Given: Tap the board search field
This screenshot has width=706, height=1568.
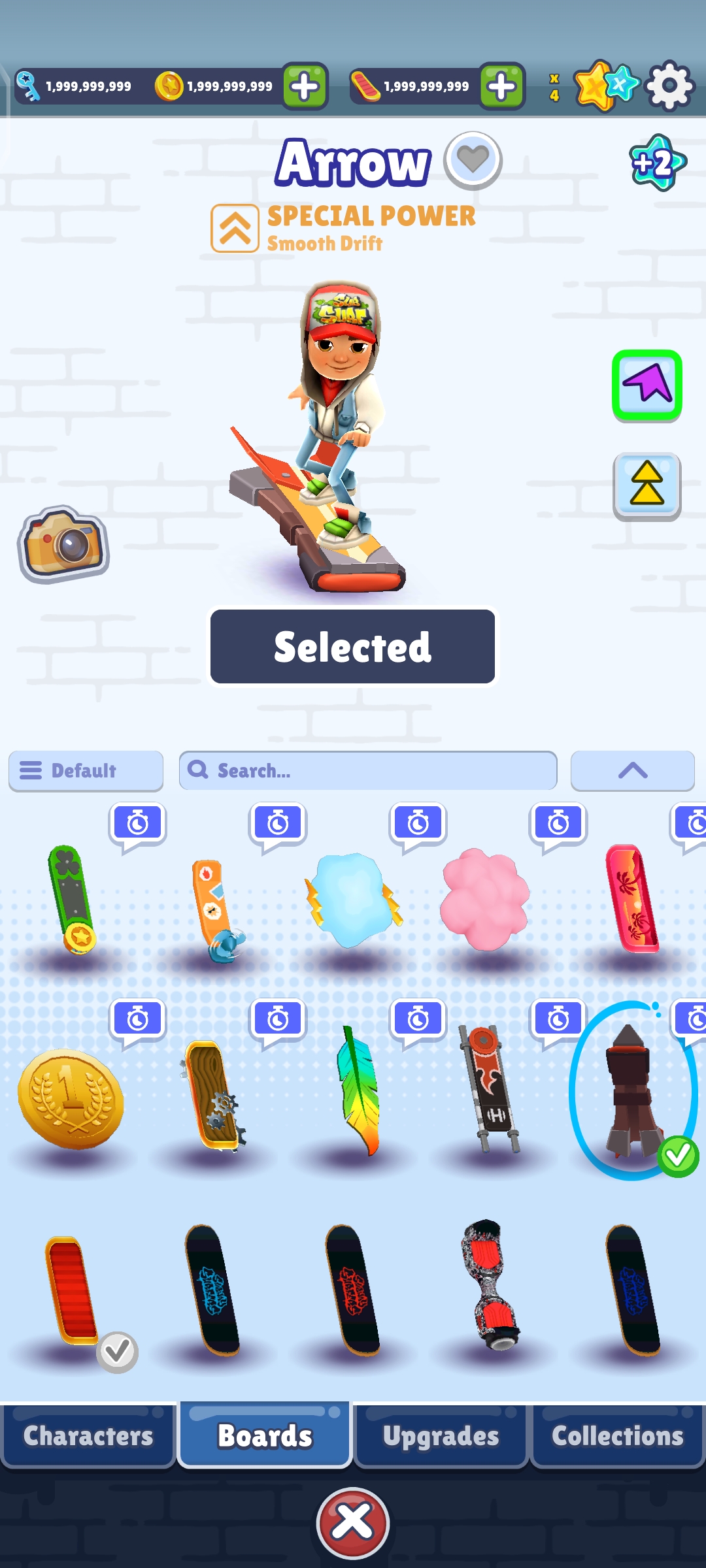Looking at the screenshot, I should click(x=368, y=771).
